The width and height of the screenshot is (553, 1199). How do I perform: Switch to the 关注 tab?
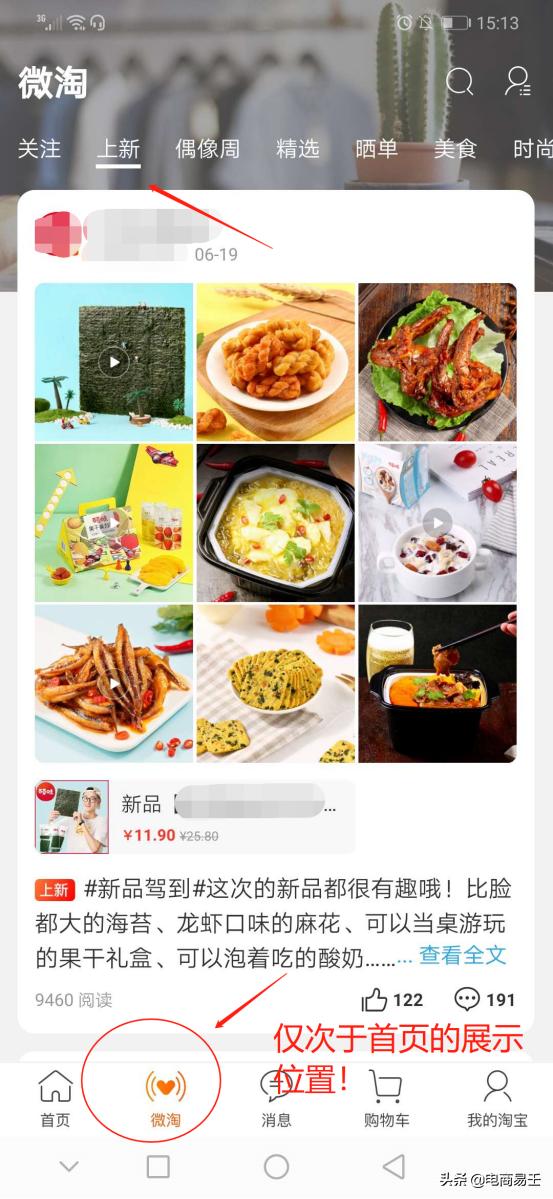click(x=40, y=148)
